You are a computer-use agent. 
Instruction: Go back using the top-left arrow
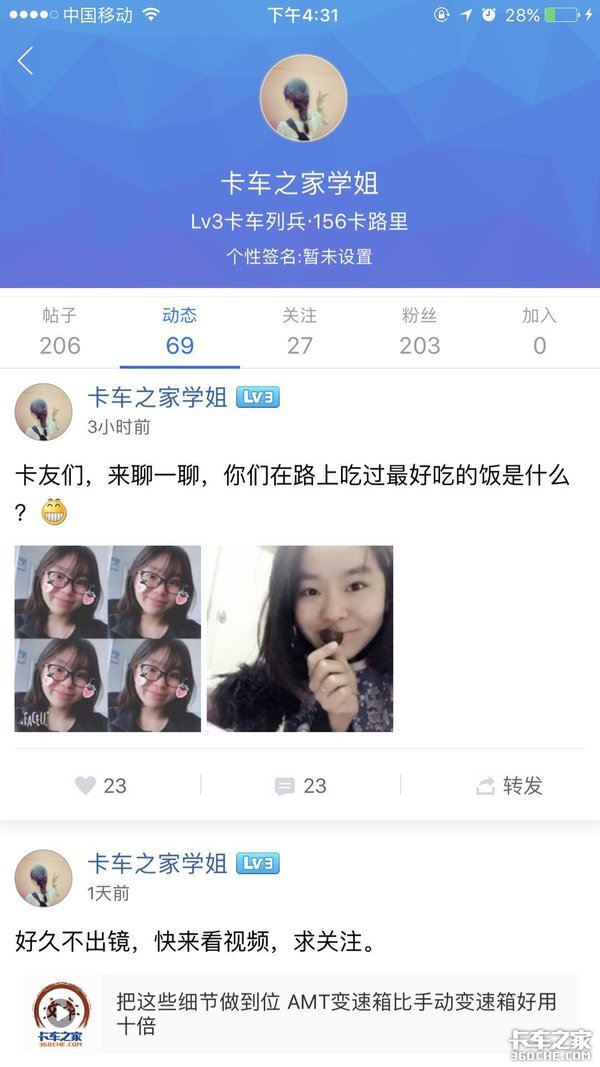(x=26, y=61)
